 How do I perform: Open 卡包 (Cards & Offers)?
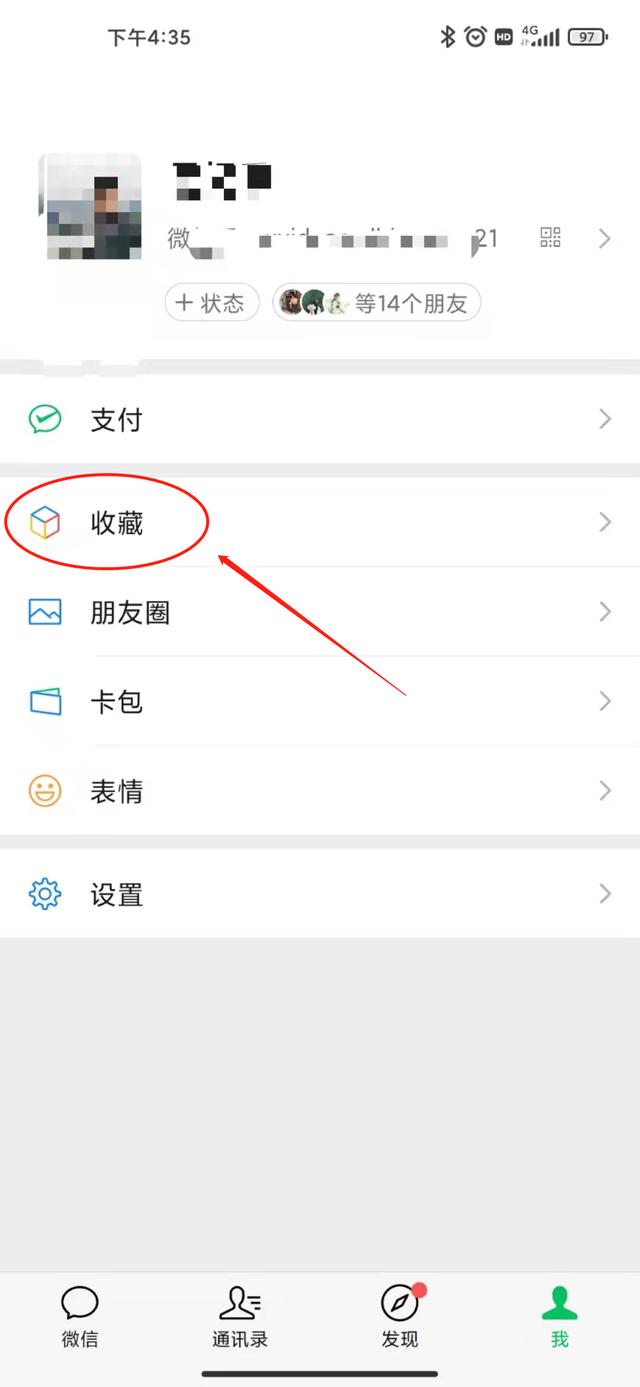[320, 702]
